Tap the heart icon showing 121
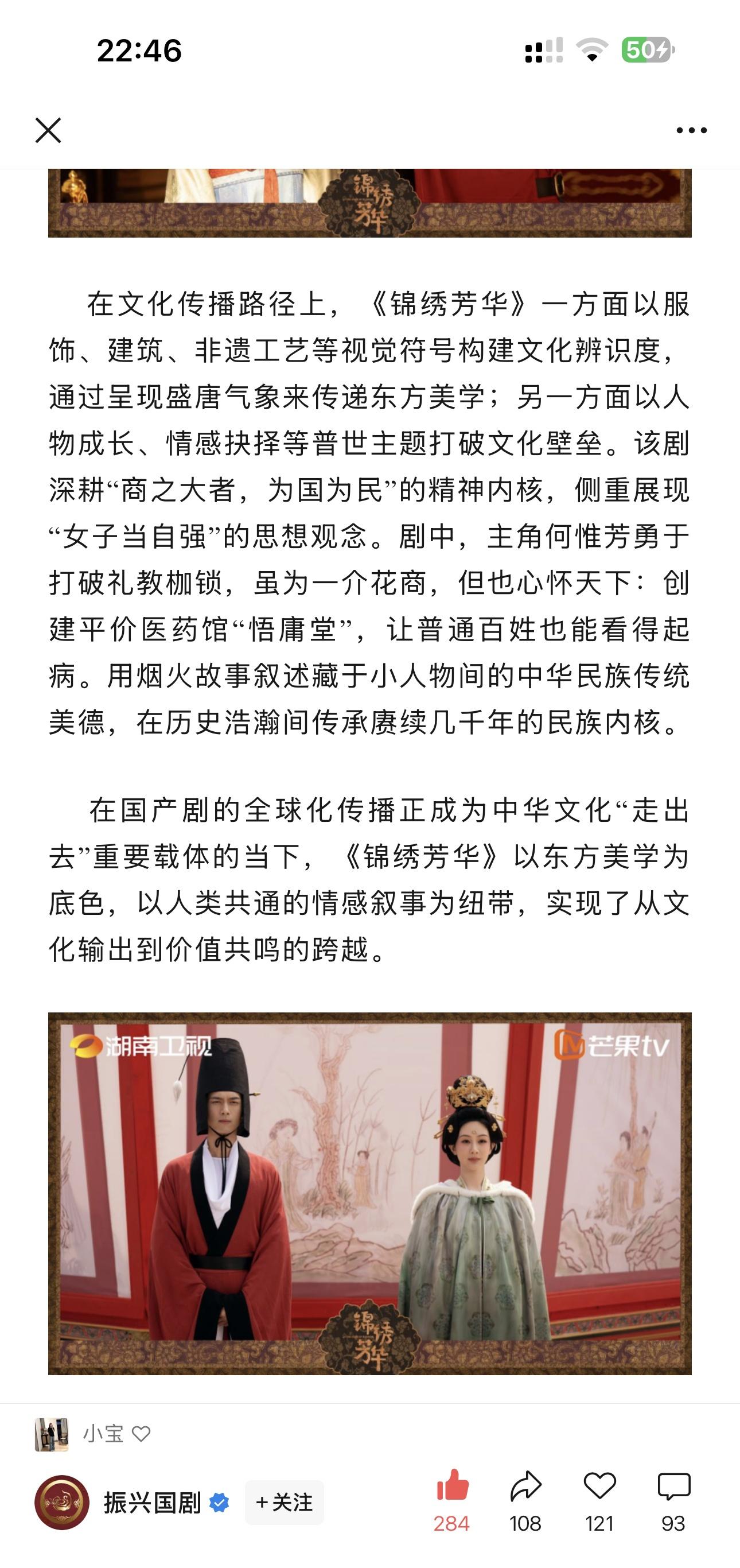 click(x=599, y=1487)
